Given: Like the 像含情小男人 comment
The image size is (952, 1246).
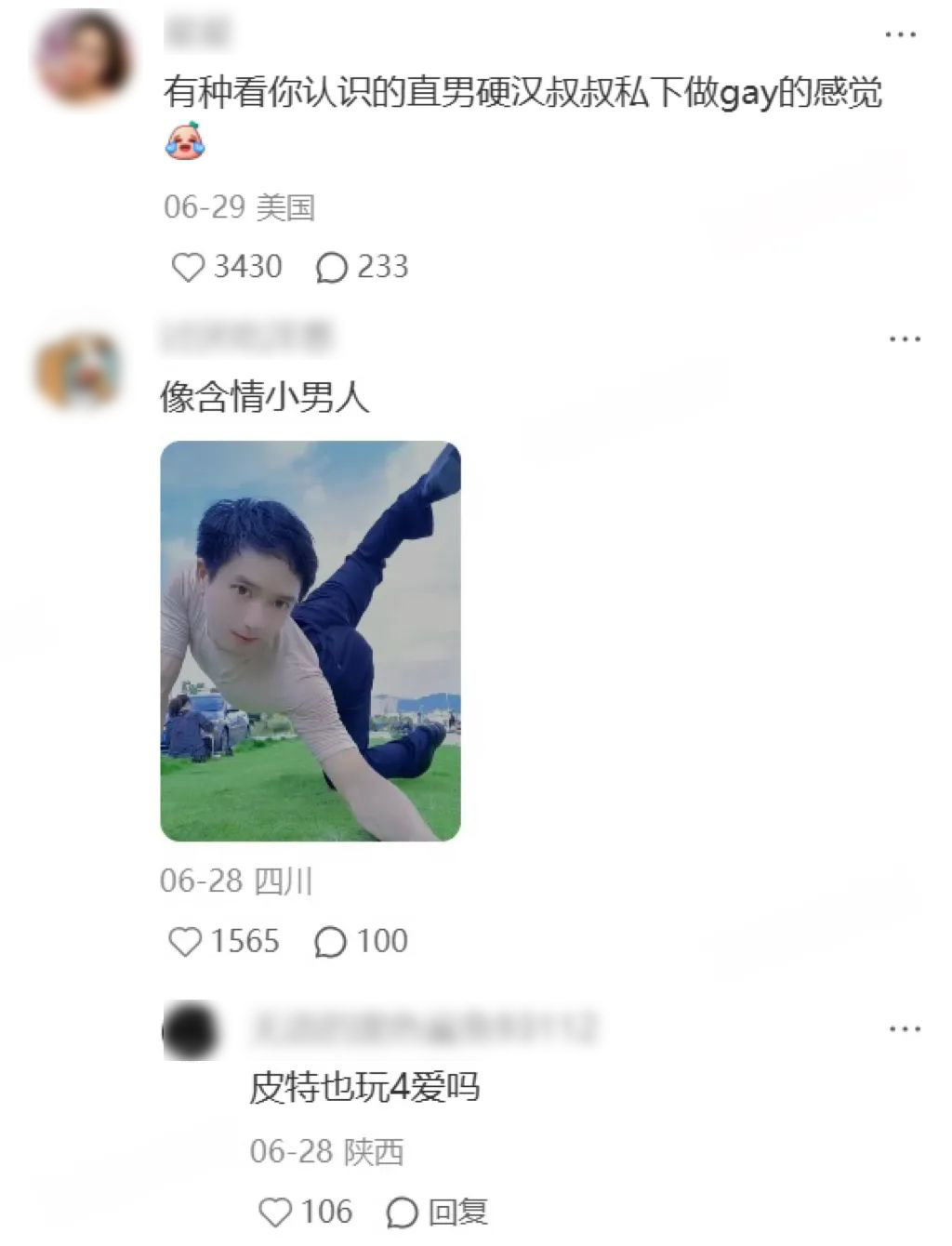Looking at the screenshot, I should (x=185, y=942).
